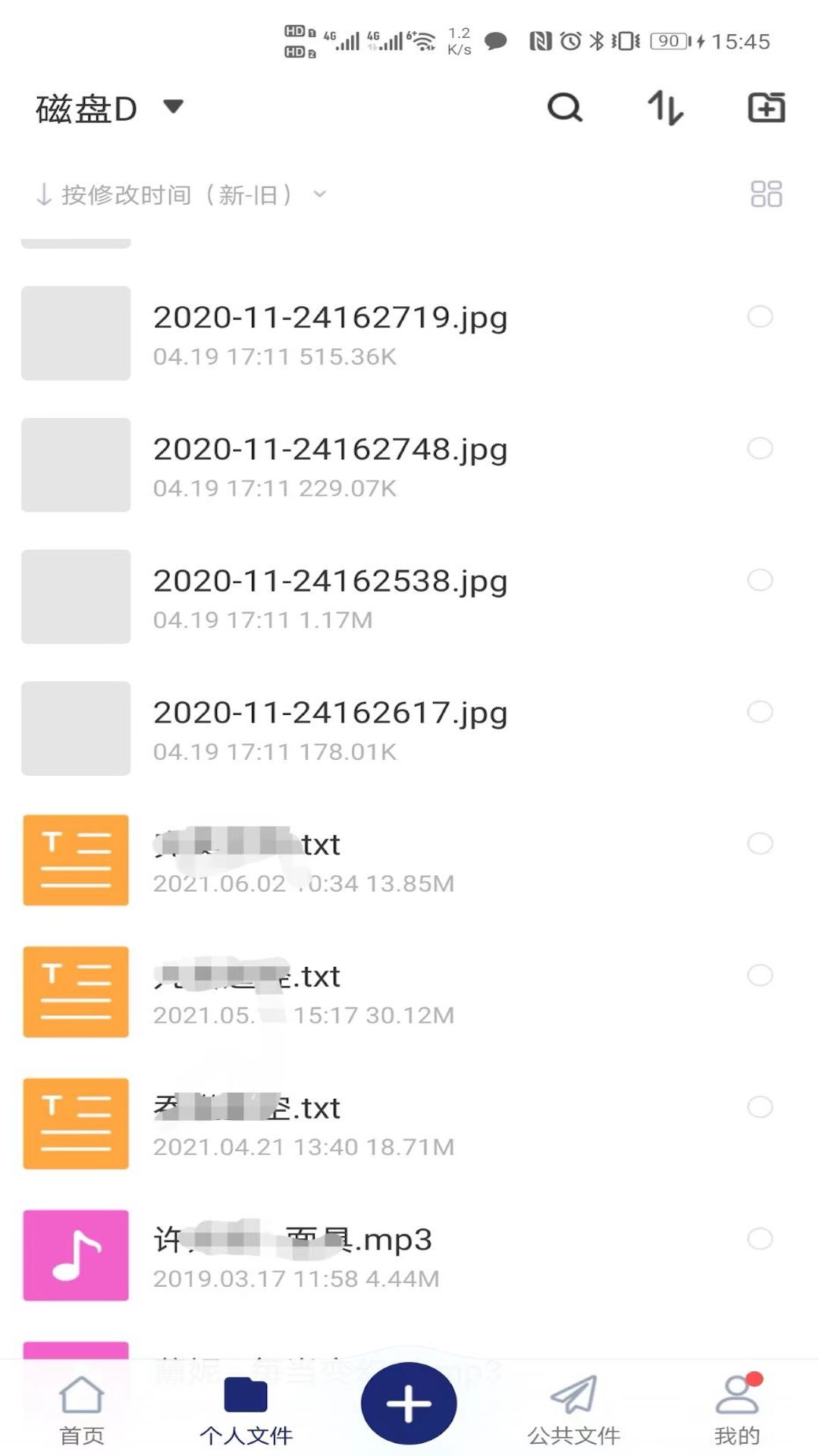Open the file search

(x=565, y=108)
